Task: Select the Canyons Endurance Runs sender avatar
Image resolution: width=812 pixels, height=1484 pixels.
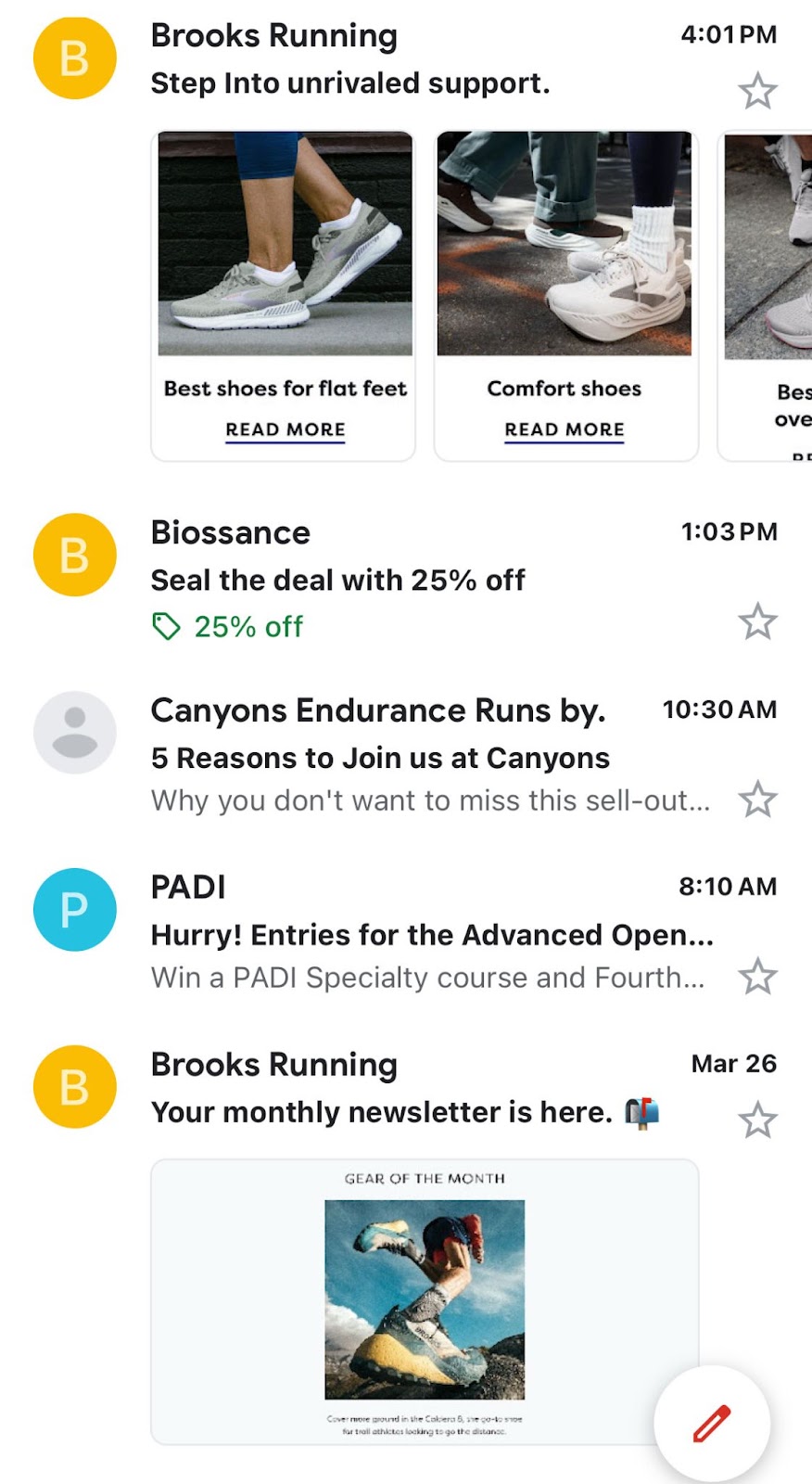Action: coord(75,733)
